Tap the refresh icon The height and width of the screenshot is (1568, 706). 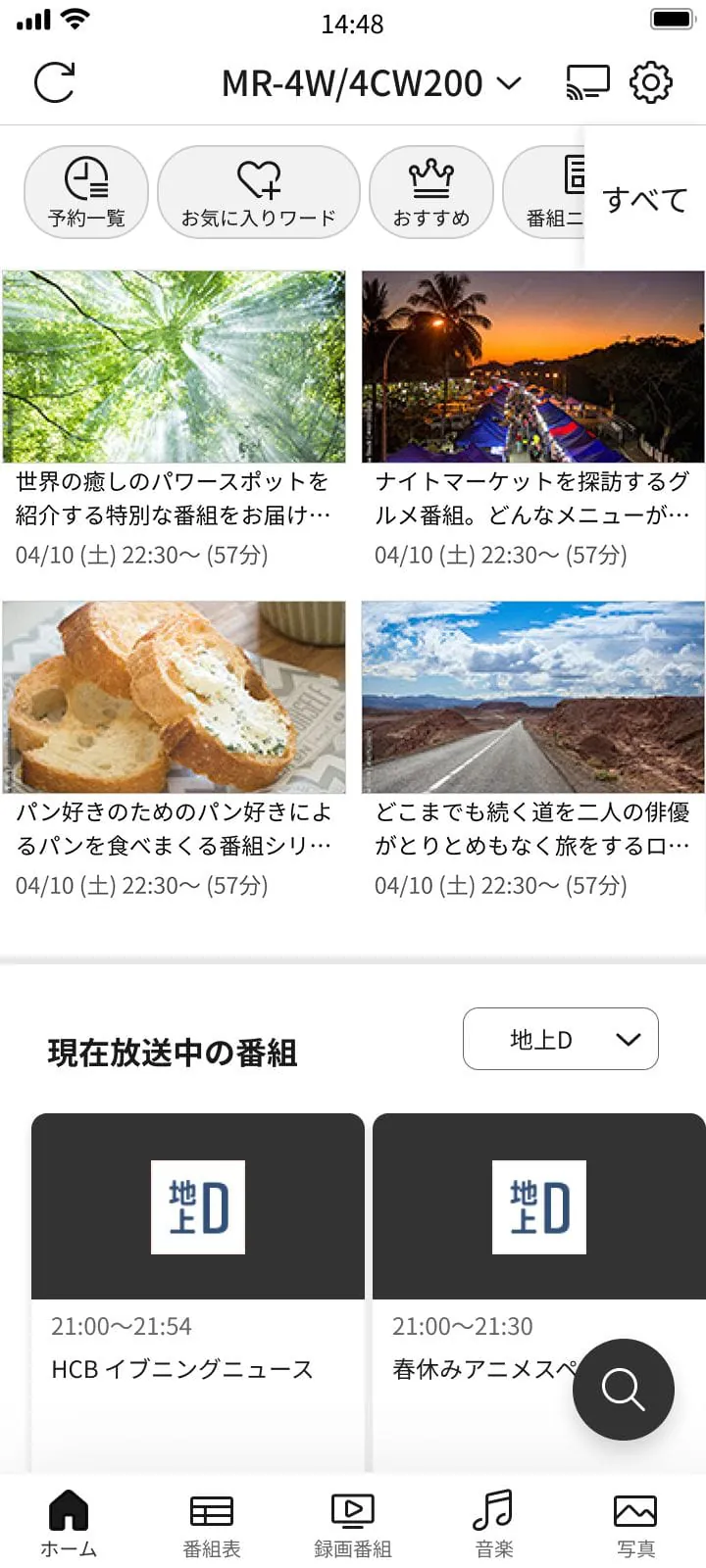pos(54,82)
